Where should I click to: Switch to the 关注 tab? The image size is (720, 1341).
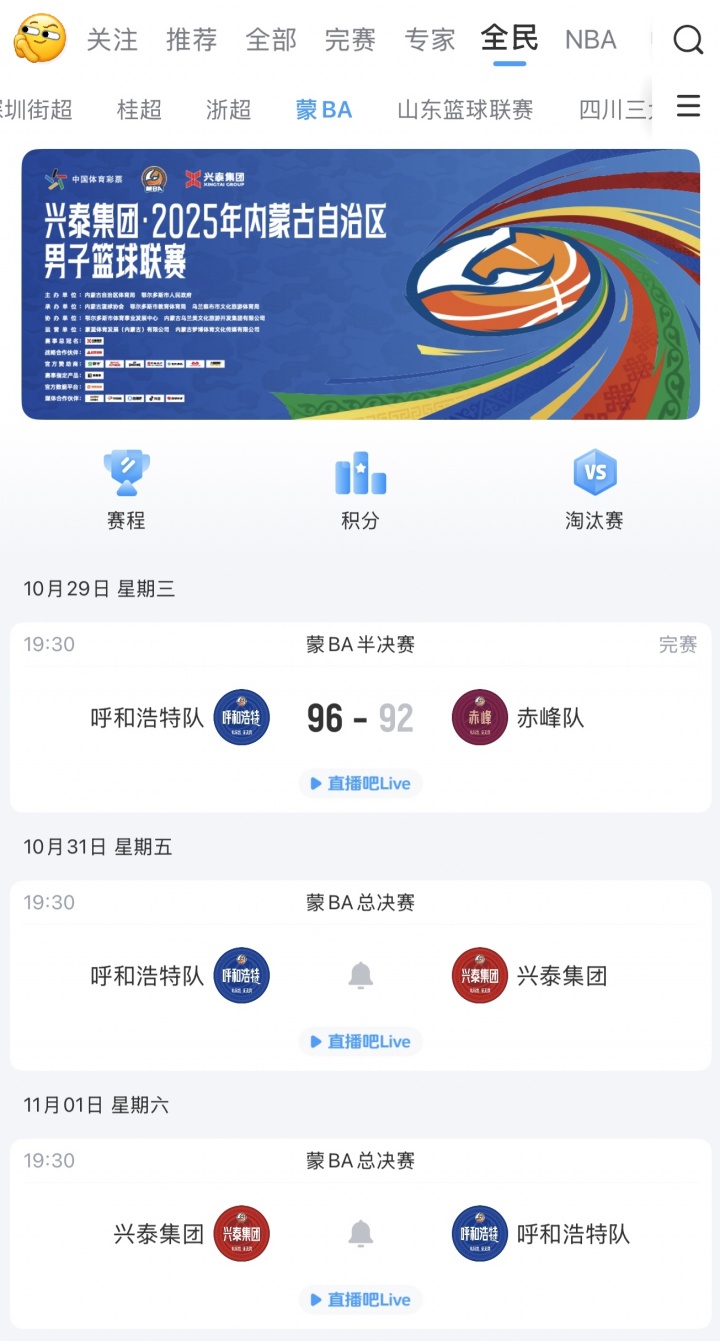click(112, 40)
